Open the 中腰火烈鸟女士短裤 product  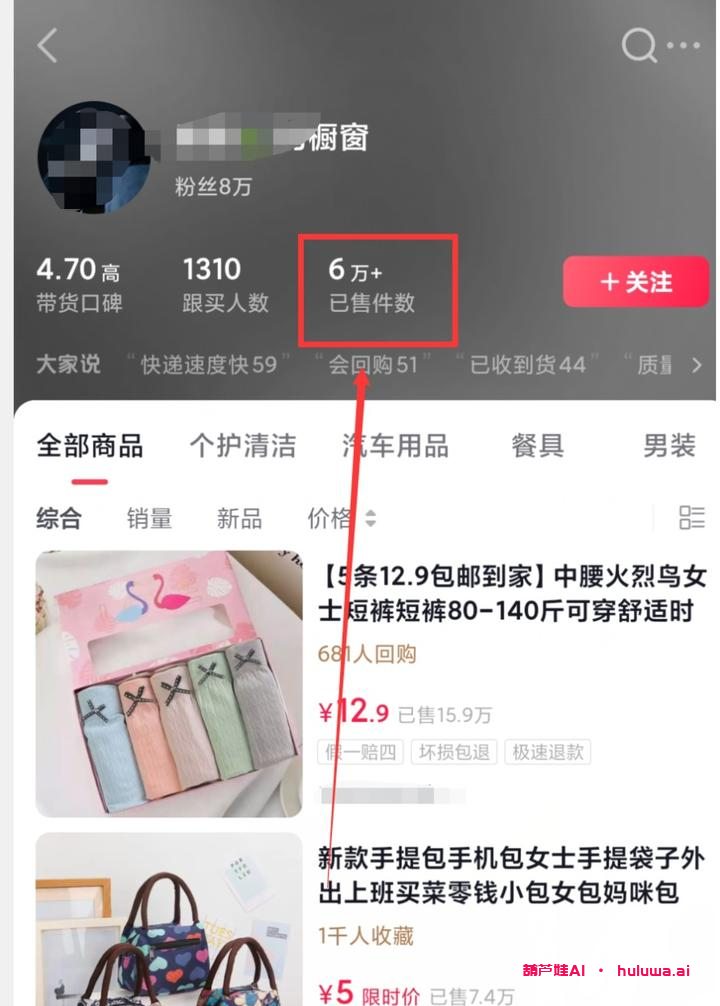(512, 593)
